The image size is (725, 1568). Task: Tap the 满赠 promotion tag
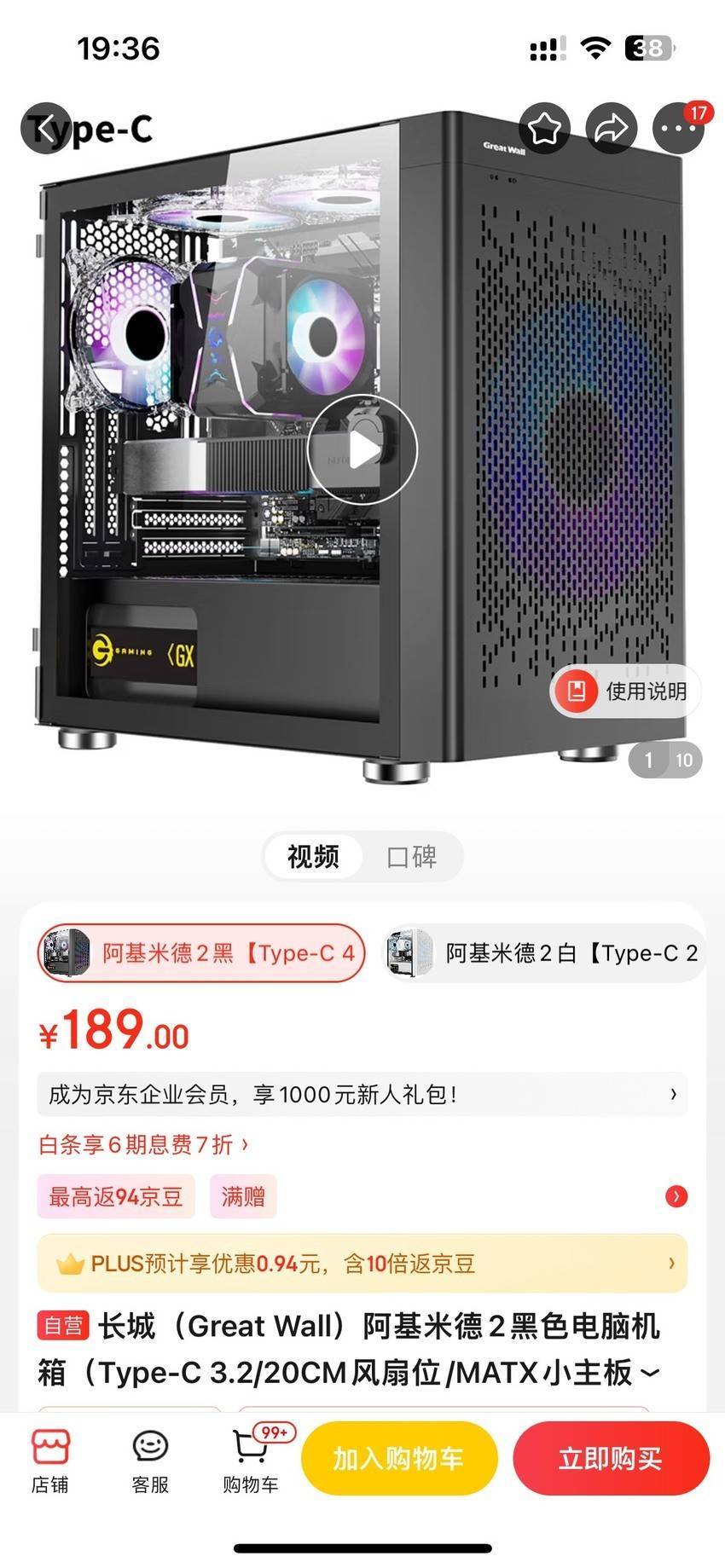point(243,1196)
